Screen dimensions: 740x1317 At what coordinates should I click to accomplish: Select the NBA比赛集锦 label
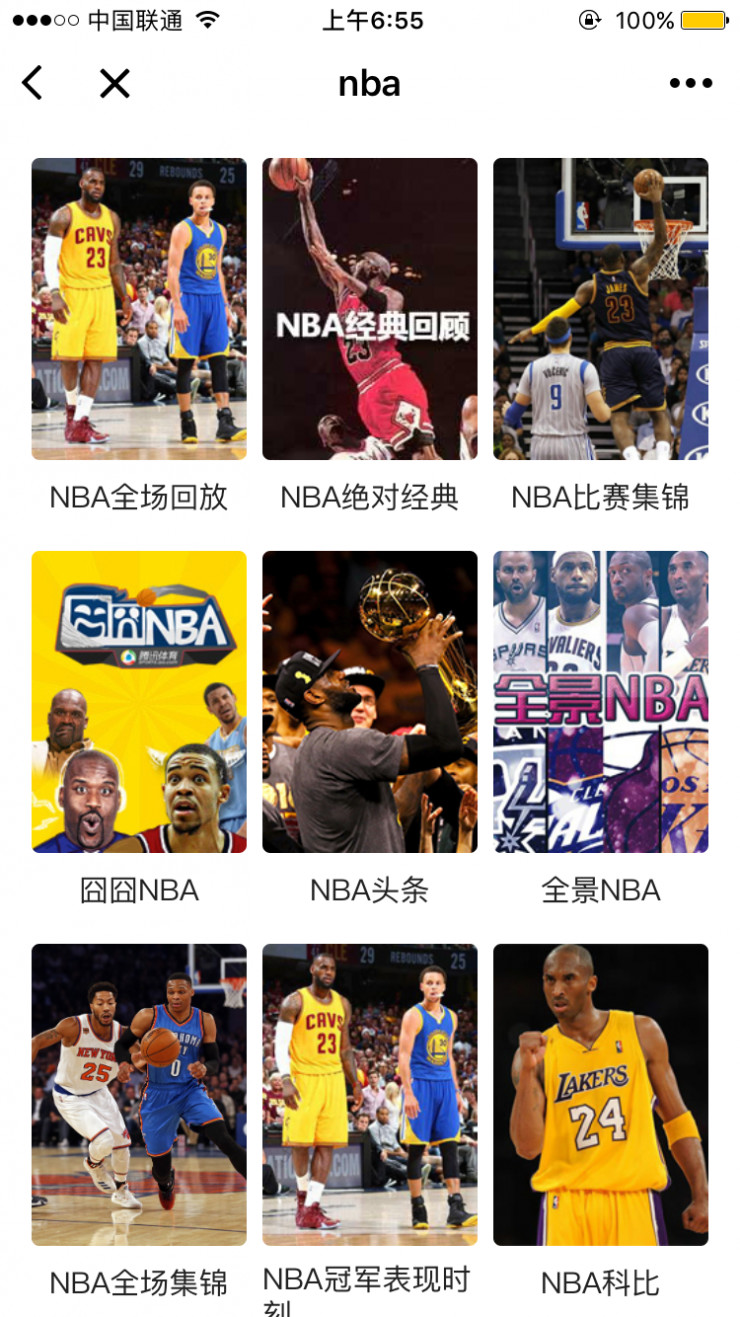click(601, 497)
